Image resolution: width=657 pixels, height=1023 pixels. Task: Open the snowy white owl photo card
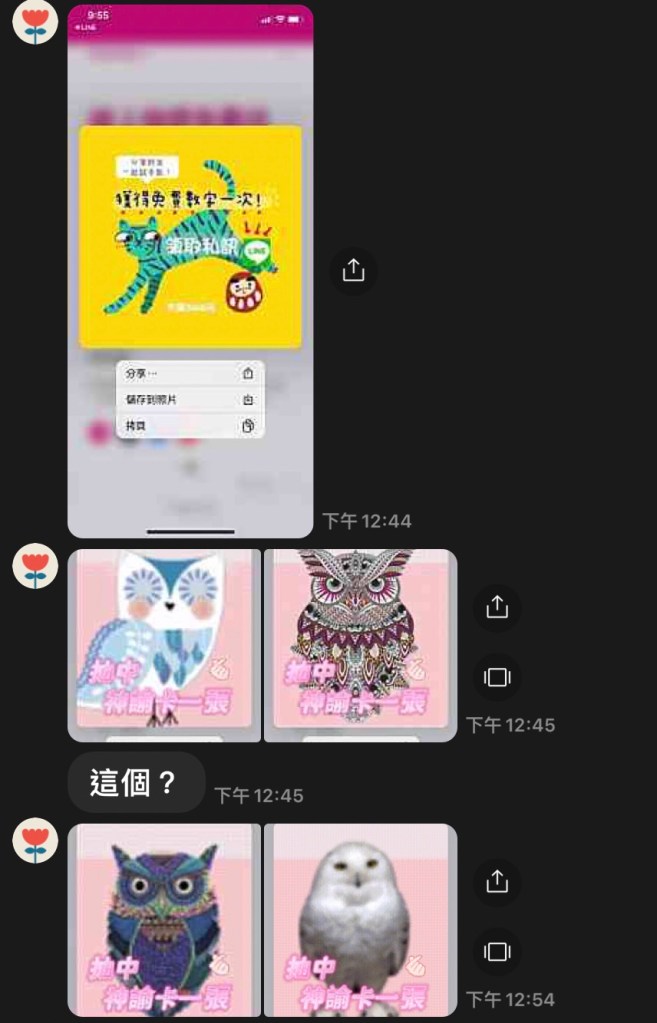coord(360,919)
